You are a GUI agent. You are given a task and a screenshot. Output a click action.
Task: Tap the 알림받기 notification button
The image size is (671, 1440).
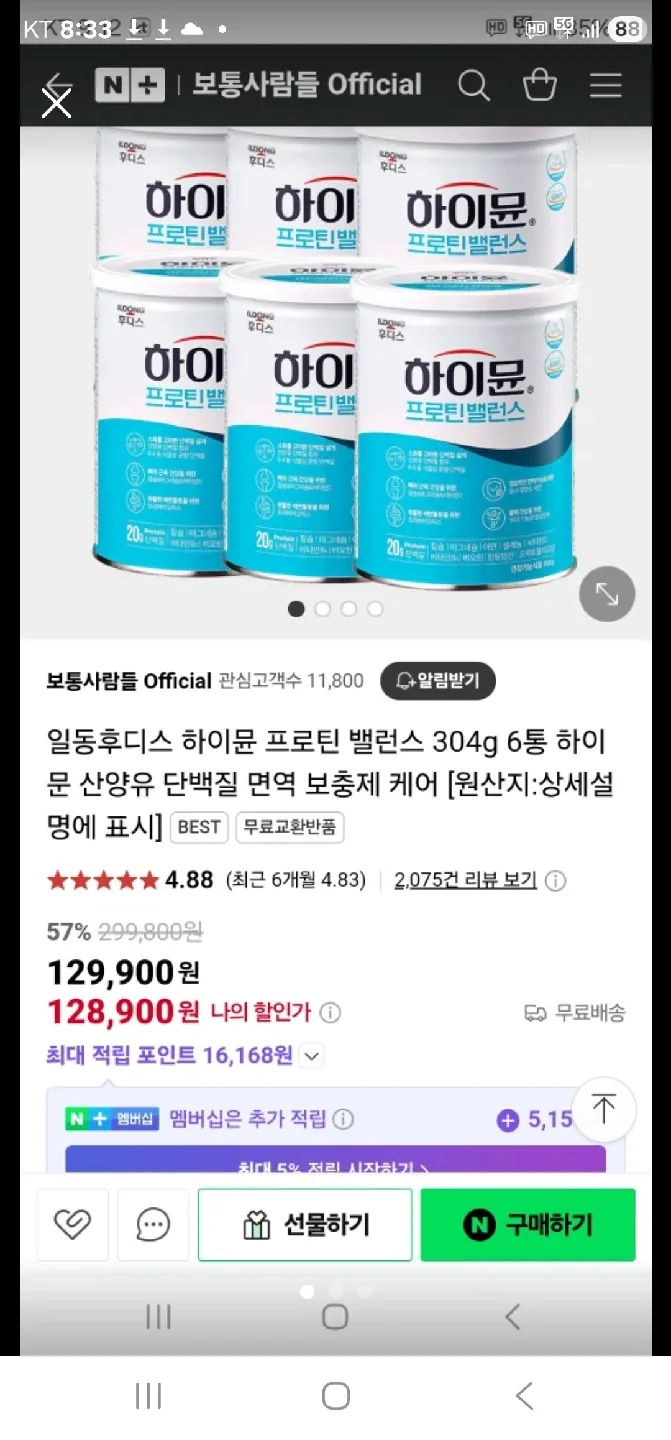pyautogui.click(x=437, y=681)
